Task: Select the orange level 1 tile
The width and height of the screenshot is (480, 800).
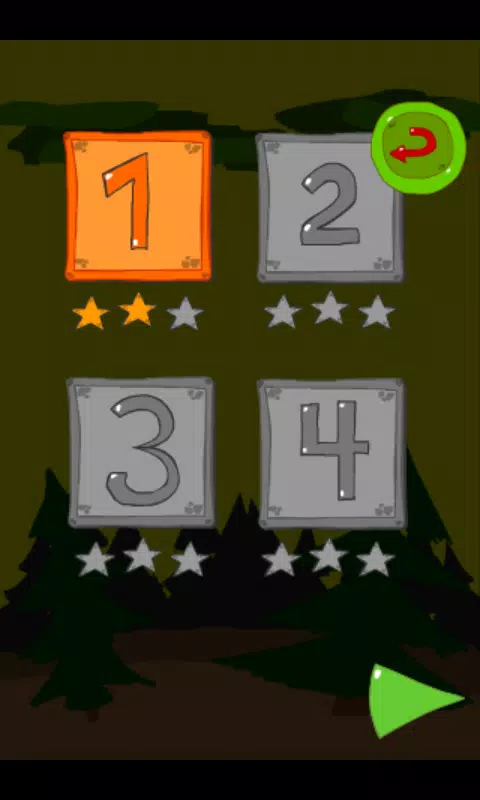Action: tap(138, 206)
